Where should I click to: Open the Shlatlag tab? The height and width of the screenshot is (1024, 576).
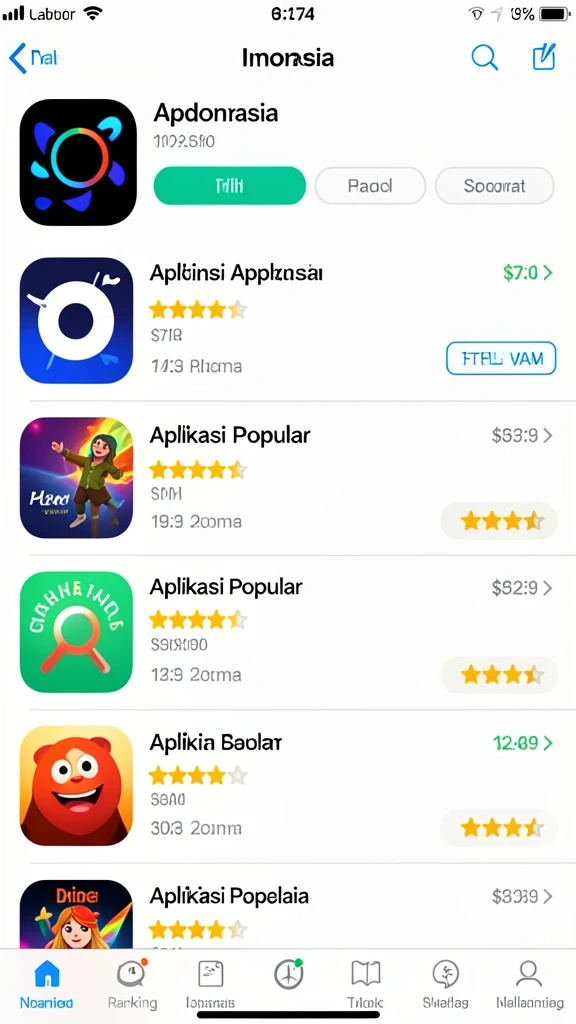click(x=445, y=984)
